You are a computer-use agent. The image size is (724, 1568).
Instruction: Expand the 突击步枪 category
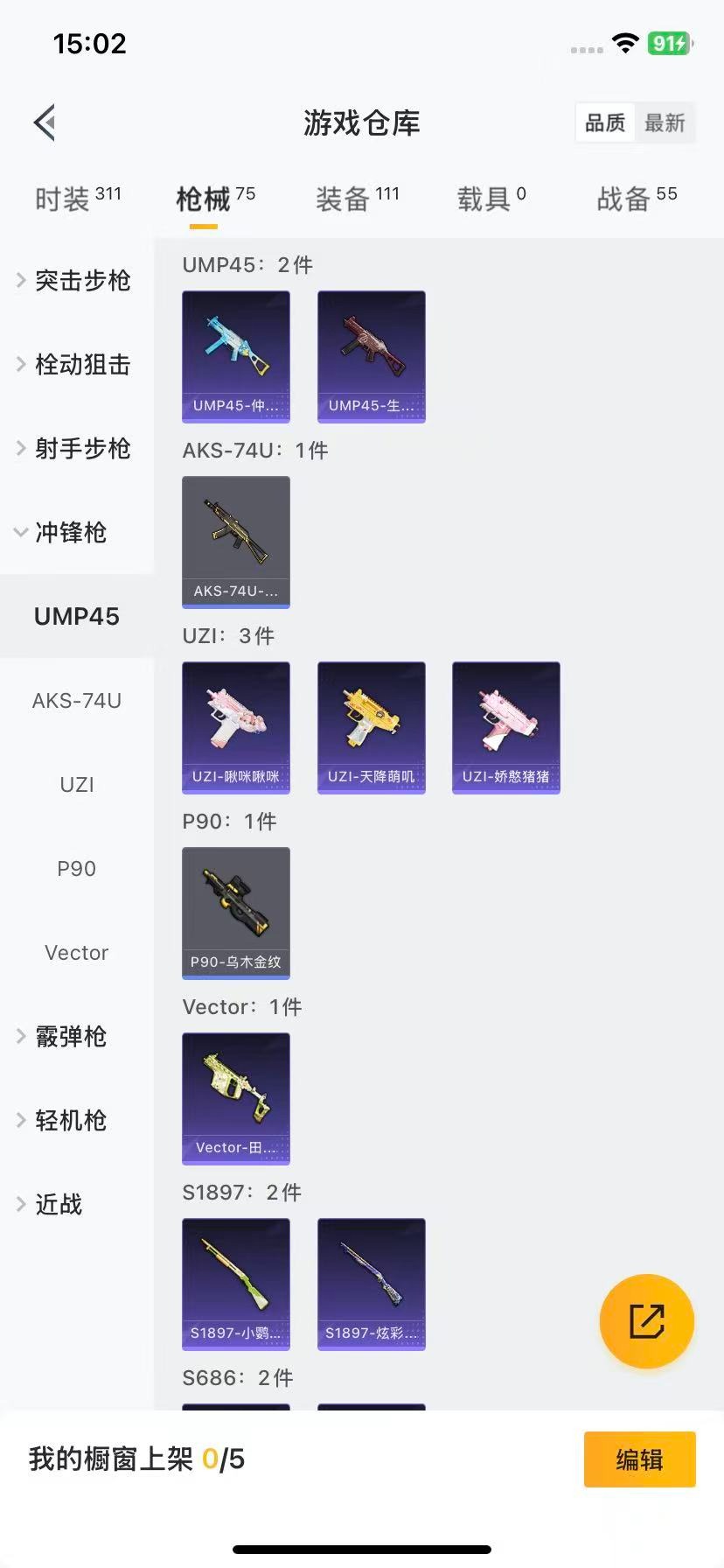[x=77, y=281]
